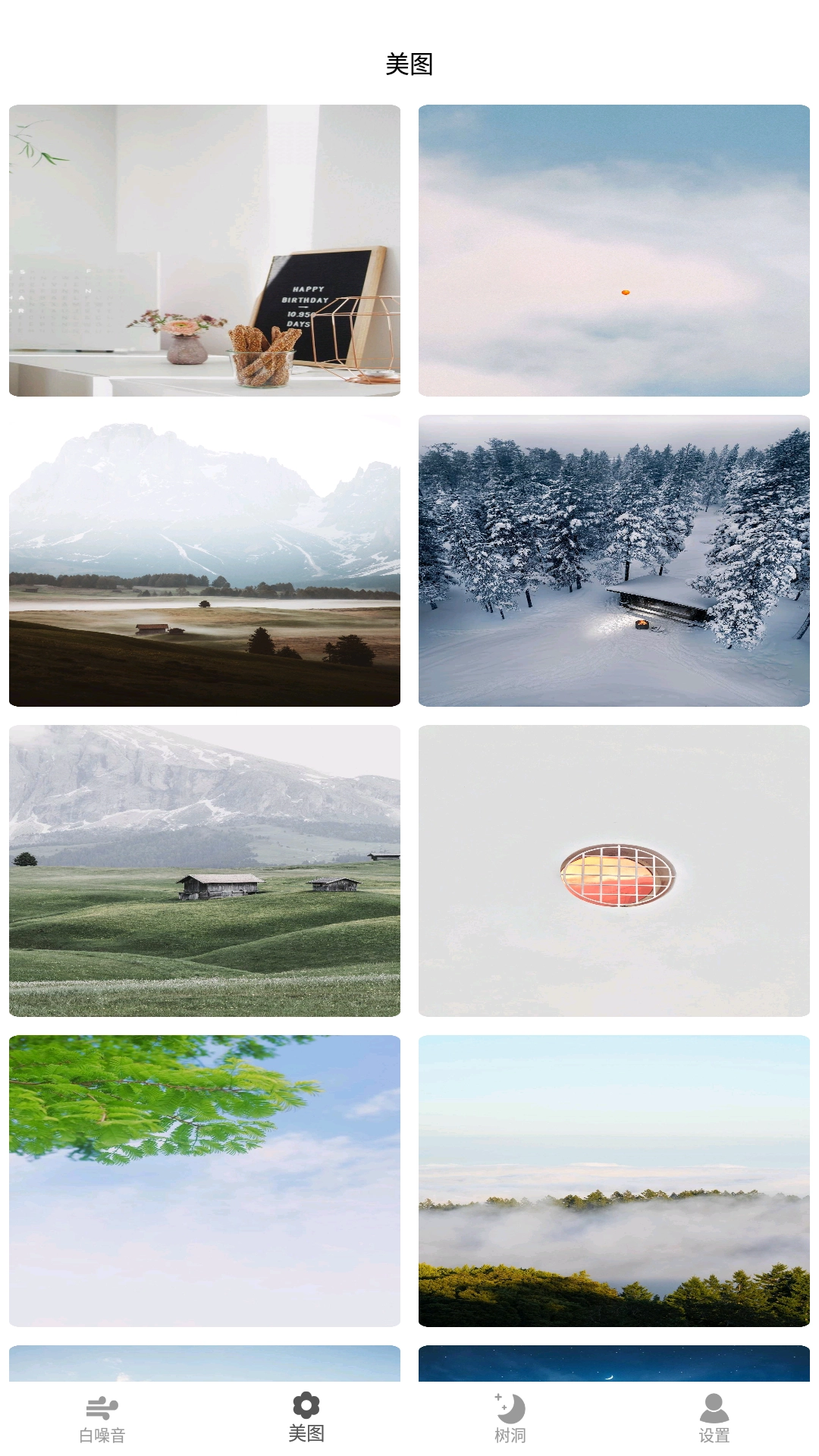The width and height of the screenshot is (819, 1456).
Task: Open the green leaves against blue sky picture
Action: pyautogui.click(x=205, y=1181)
